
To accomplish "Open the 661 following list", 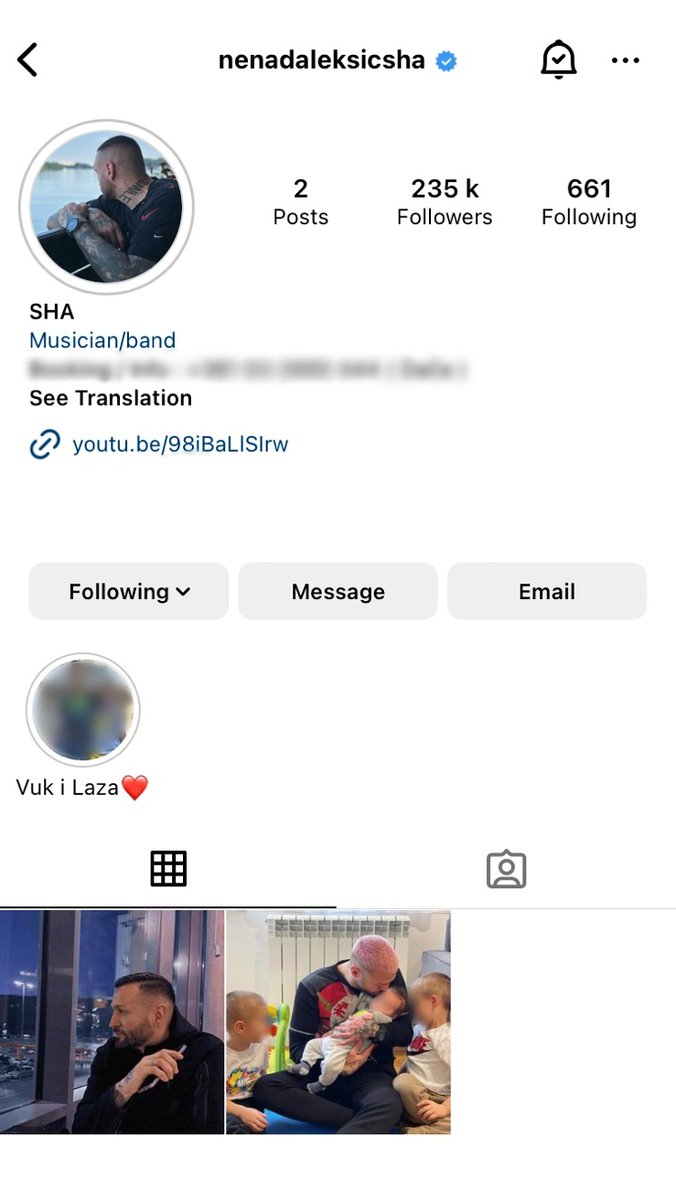I will (x=588, y=201).
